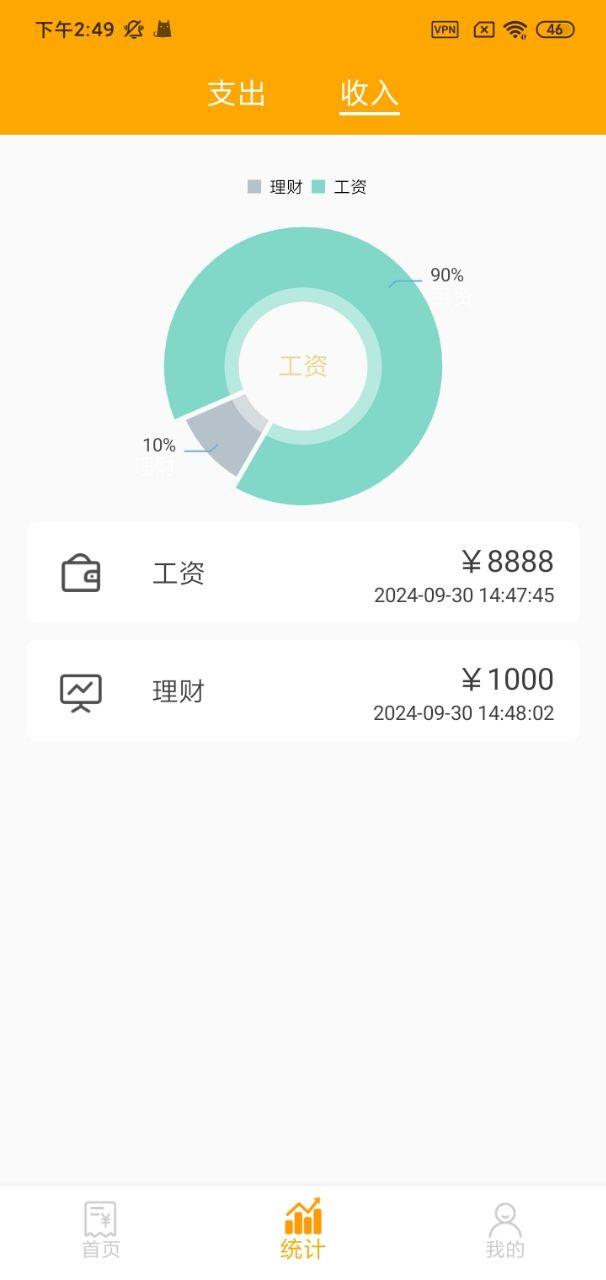
Task: Open the 统计 tab
Action: click(x=302, y=1229)
